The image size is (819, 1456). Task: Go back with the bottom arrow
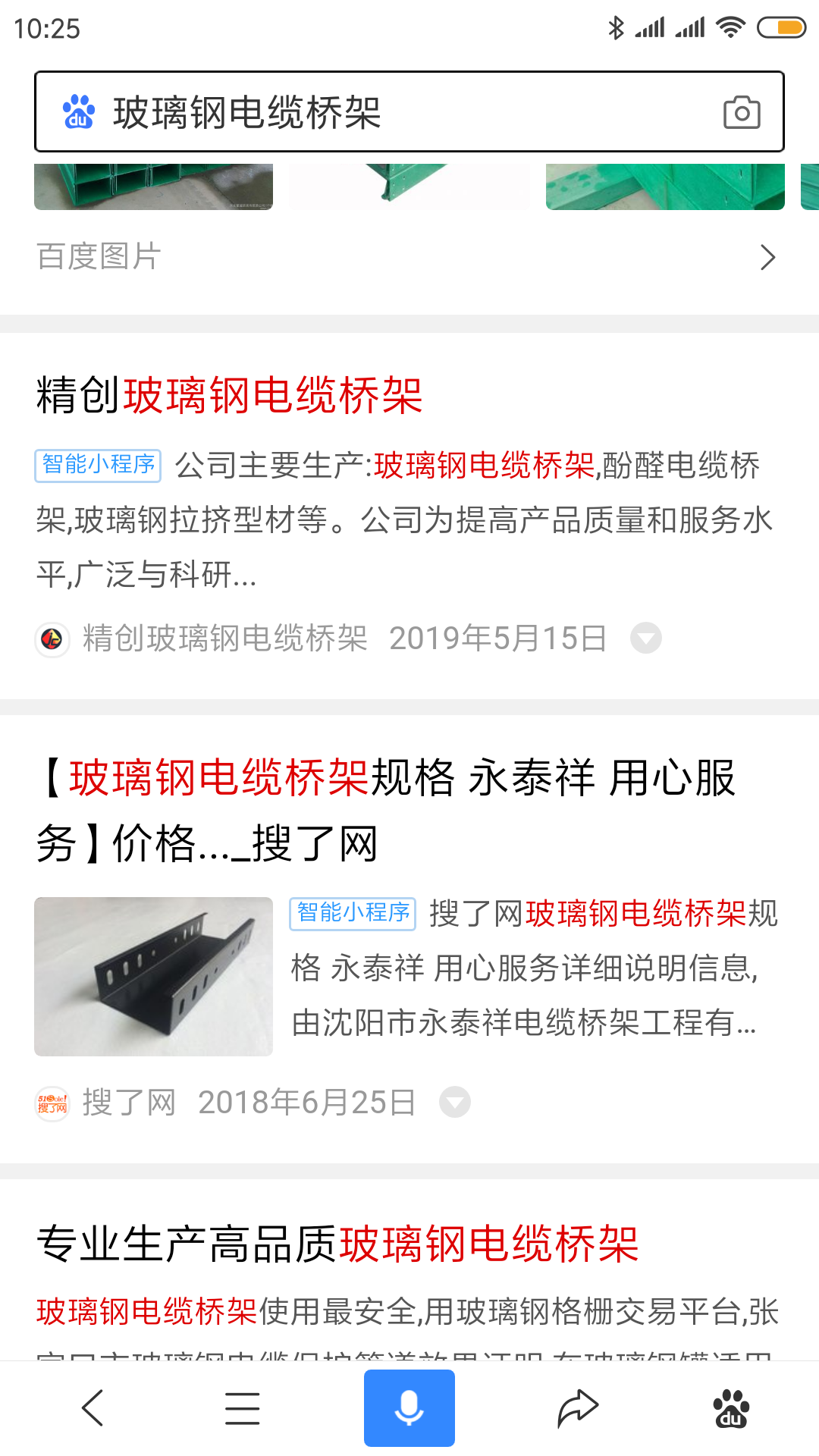point(93,1408)
